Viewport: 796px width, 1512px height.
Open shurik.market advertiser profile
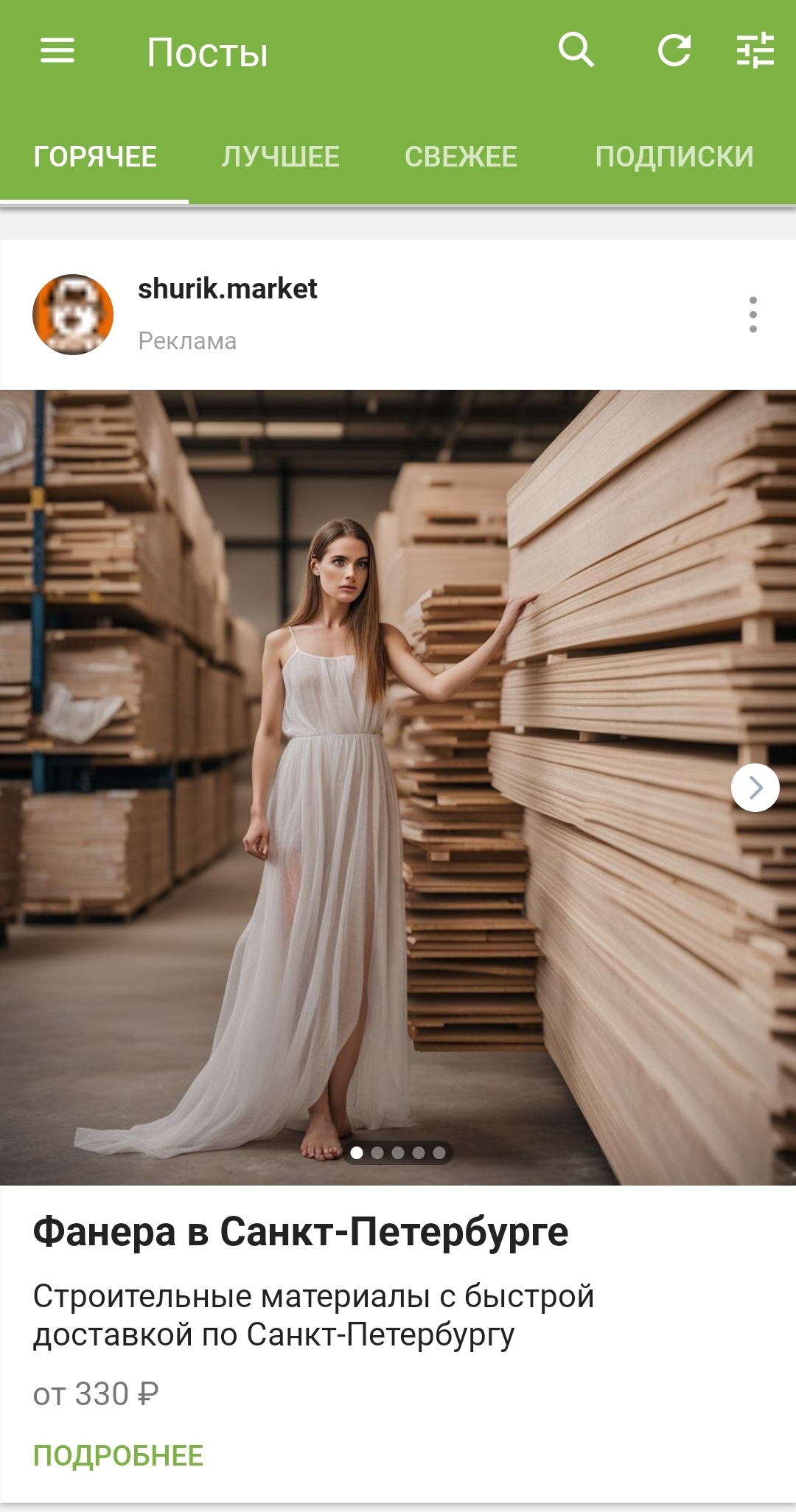[227, 290]
